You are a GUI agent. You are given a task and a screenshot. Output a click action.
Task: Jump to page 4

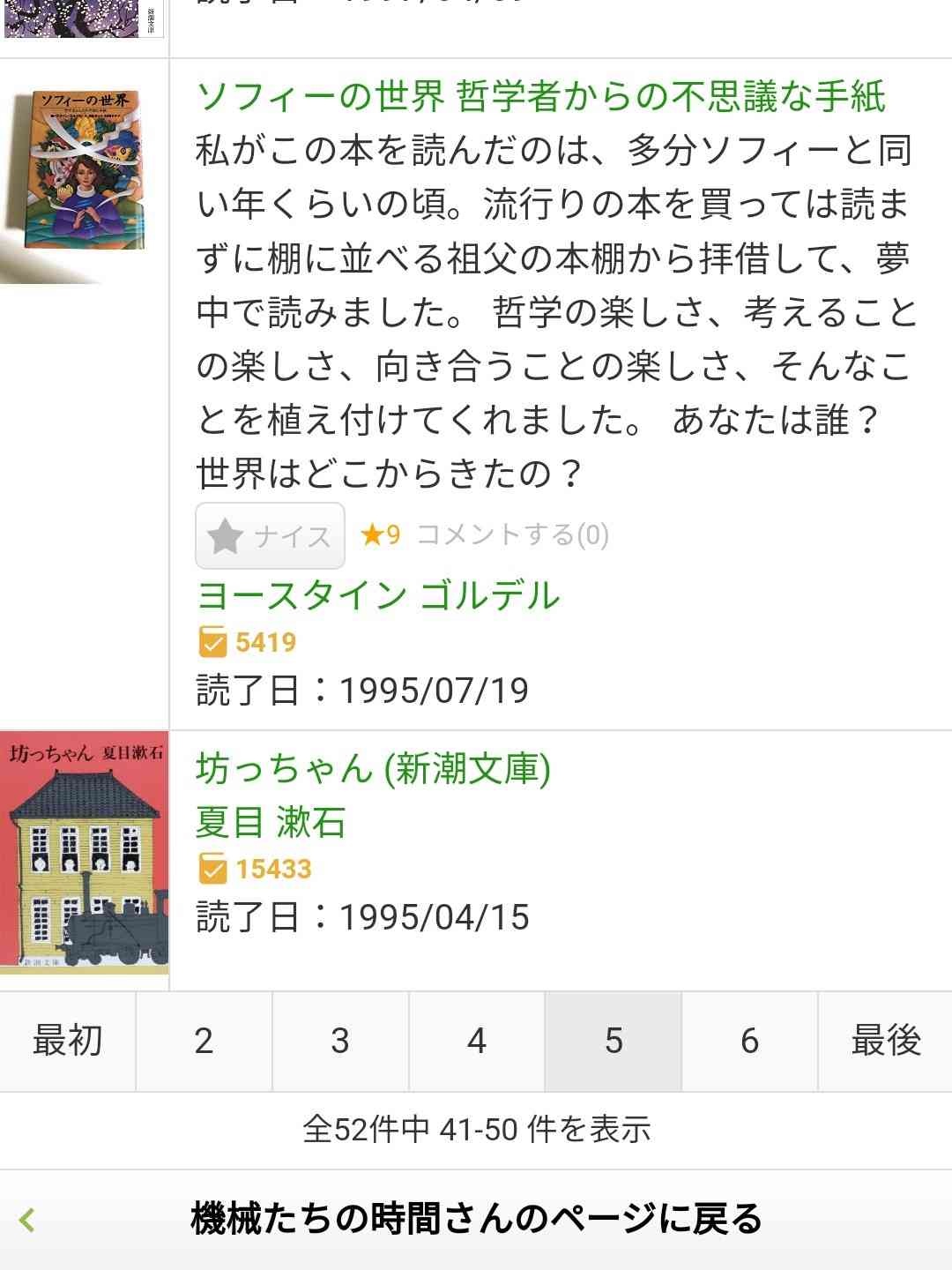click(x=477, y=1042)
